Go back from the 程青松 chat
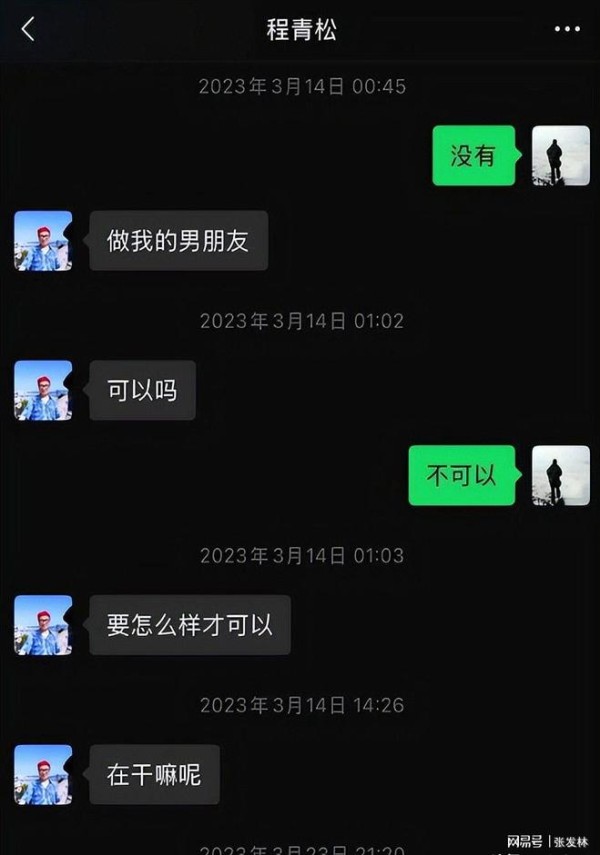 pos(27,30)
